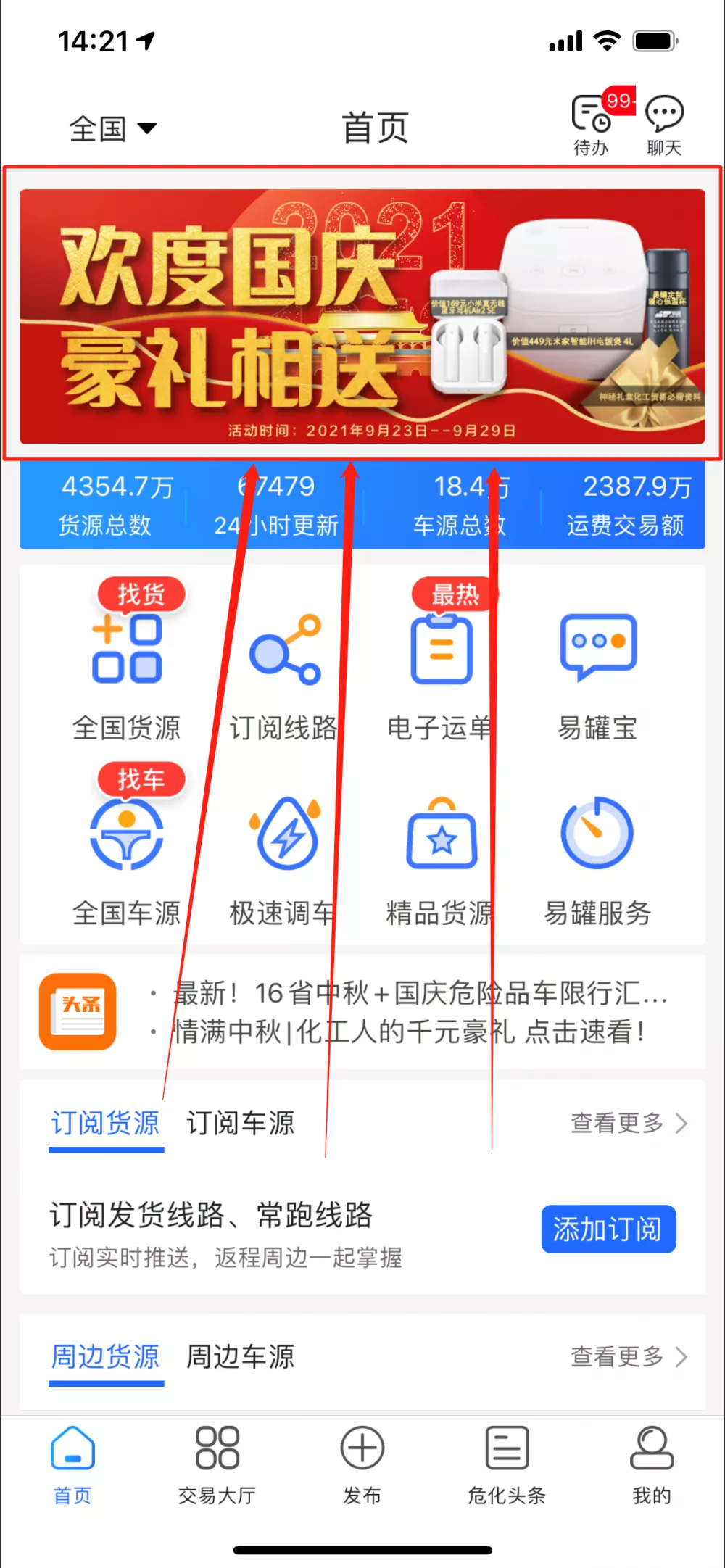Open the 待办 to-do list
This screenshot has width=725, height=1568.
[x=592, y=125]
